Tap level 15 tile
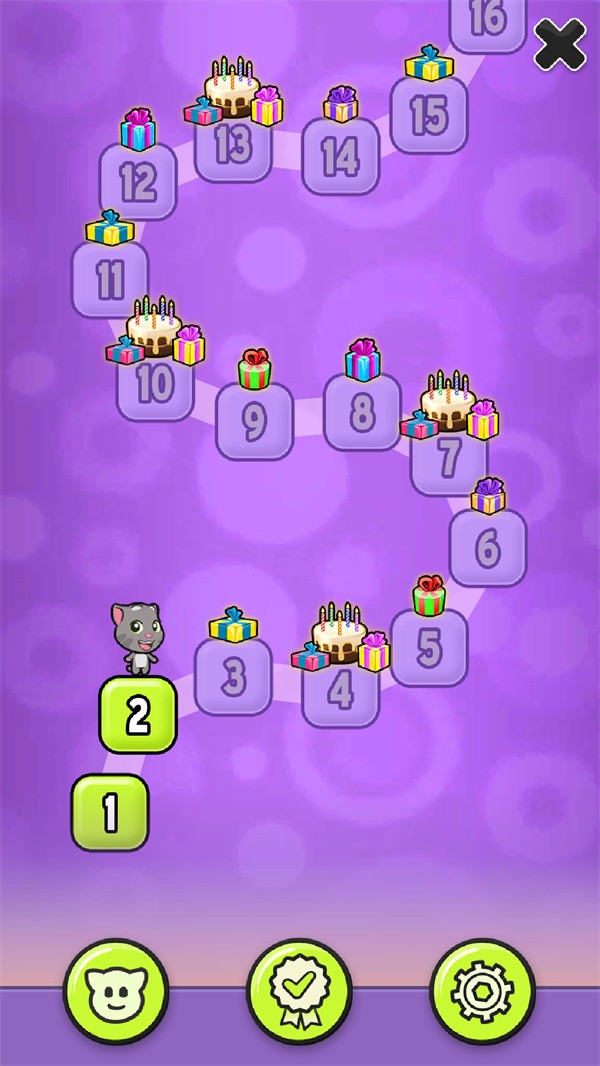Image resolution: width=600 pixels, height=1066 pixels. (x=428, y=115)
